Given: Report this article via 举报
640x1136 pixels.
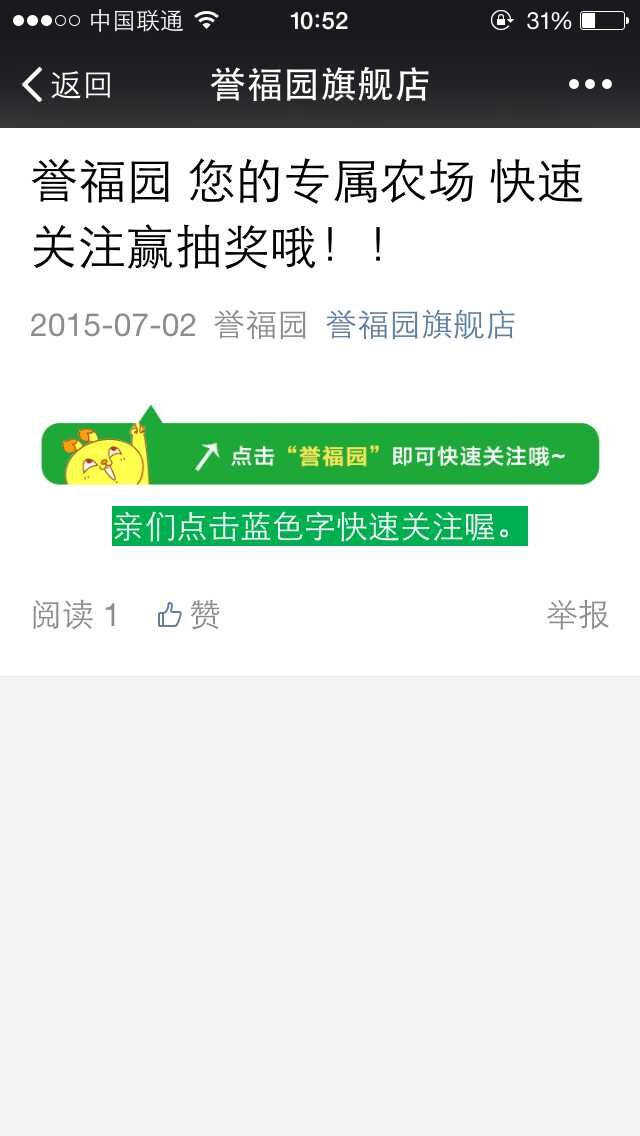Looking at the screenshot, I should [577, 614].
